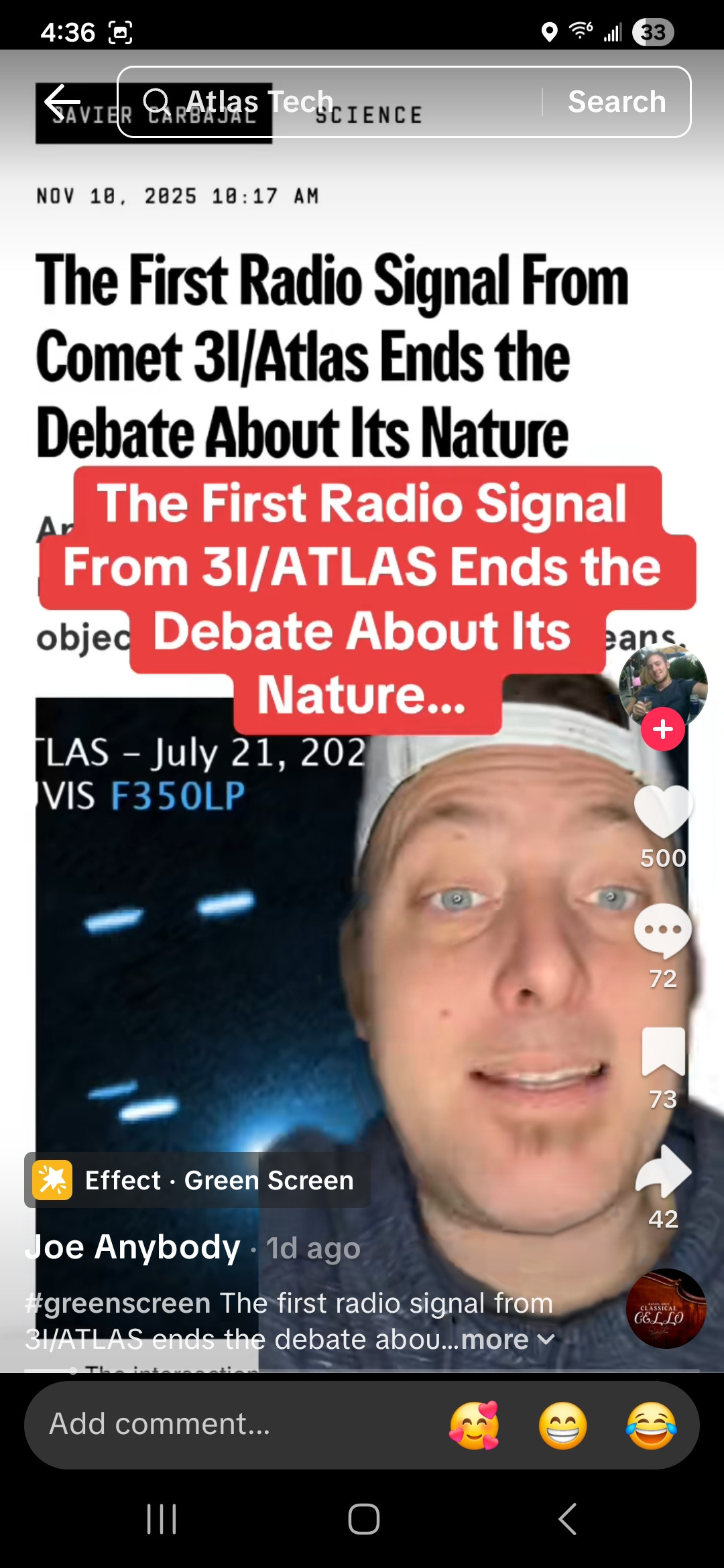This screenshot has height=1568, width=724.
Task: Open the Classical Cello sound disc
Action: click(665, 1308)
